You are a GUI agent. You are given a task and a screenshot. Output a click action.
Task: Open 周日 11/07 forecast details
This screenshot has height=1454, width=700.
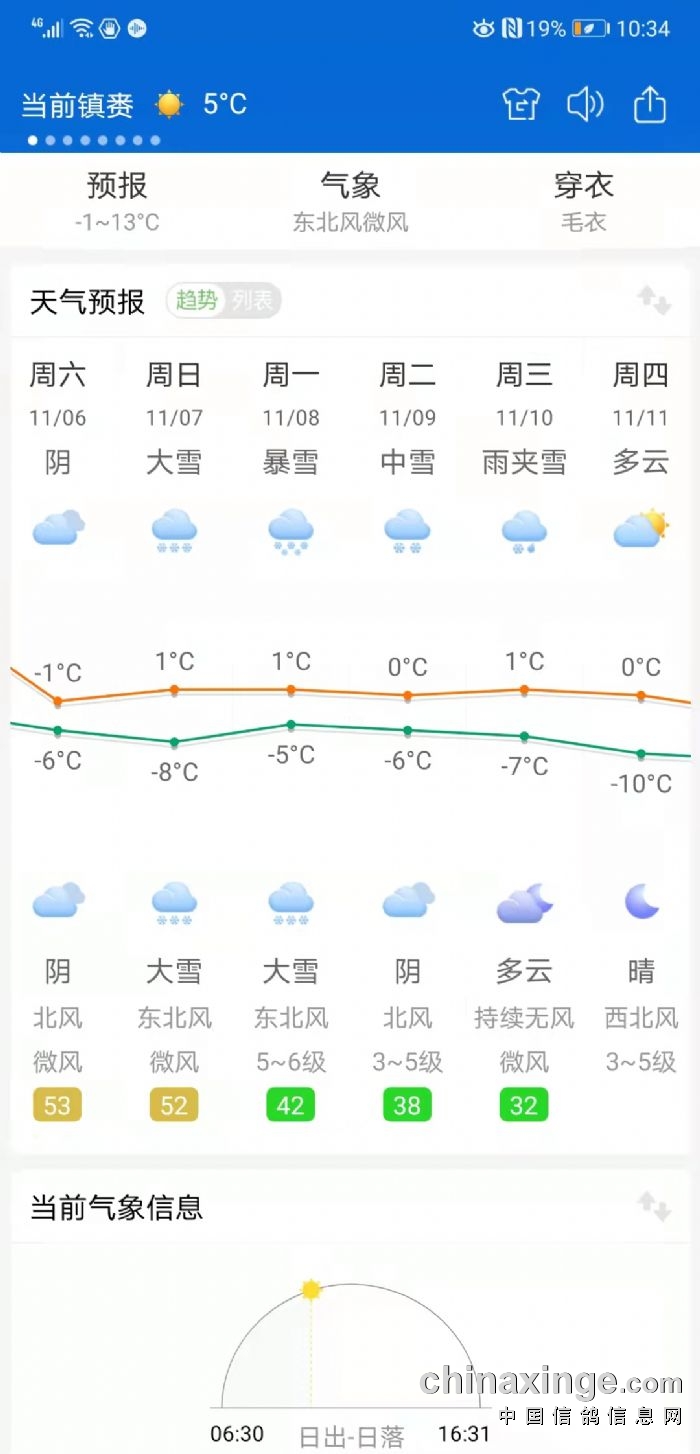pyautogui.click(x=174, y=420)
